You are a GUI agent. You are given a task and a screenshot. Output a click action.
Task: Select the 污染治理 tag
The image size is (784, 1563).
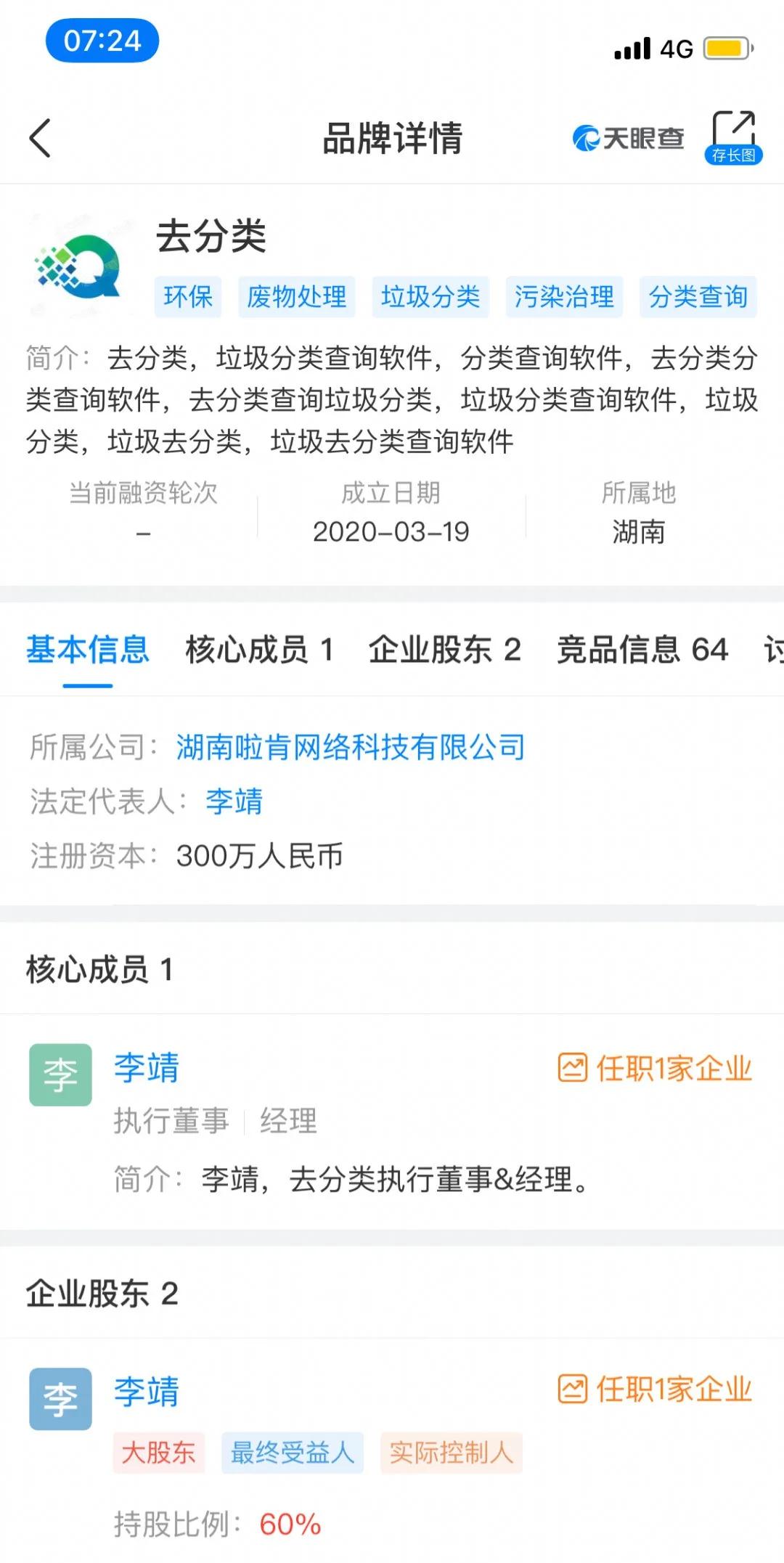565,296
